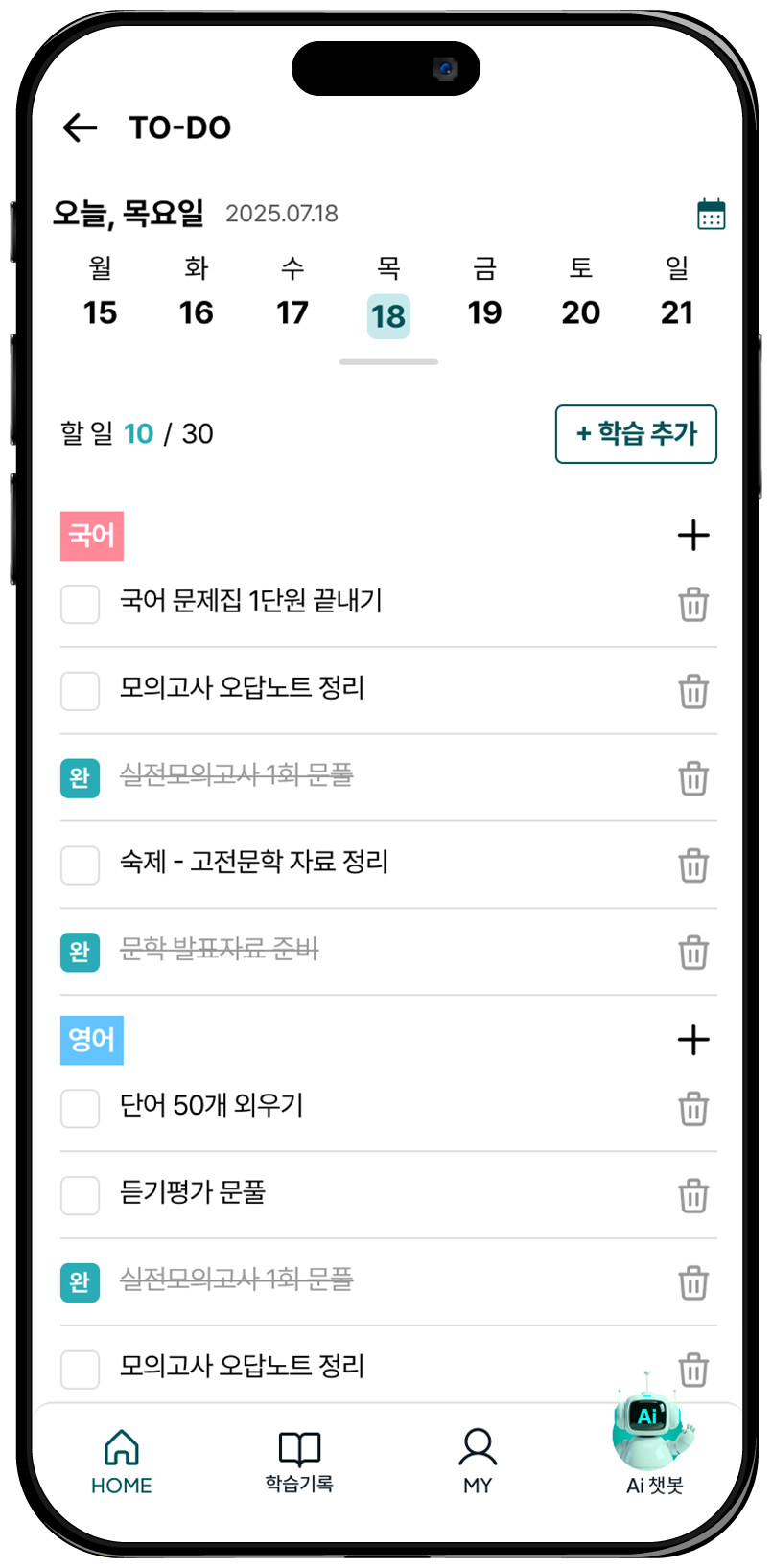772x1568 pixels.
Task: Go to the MY tab
Action: [478, 1462]
